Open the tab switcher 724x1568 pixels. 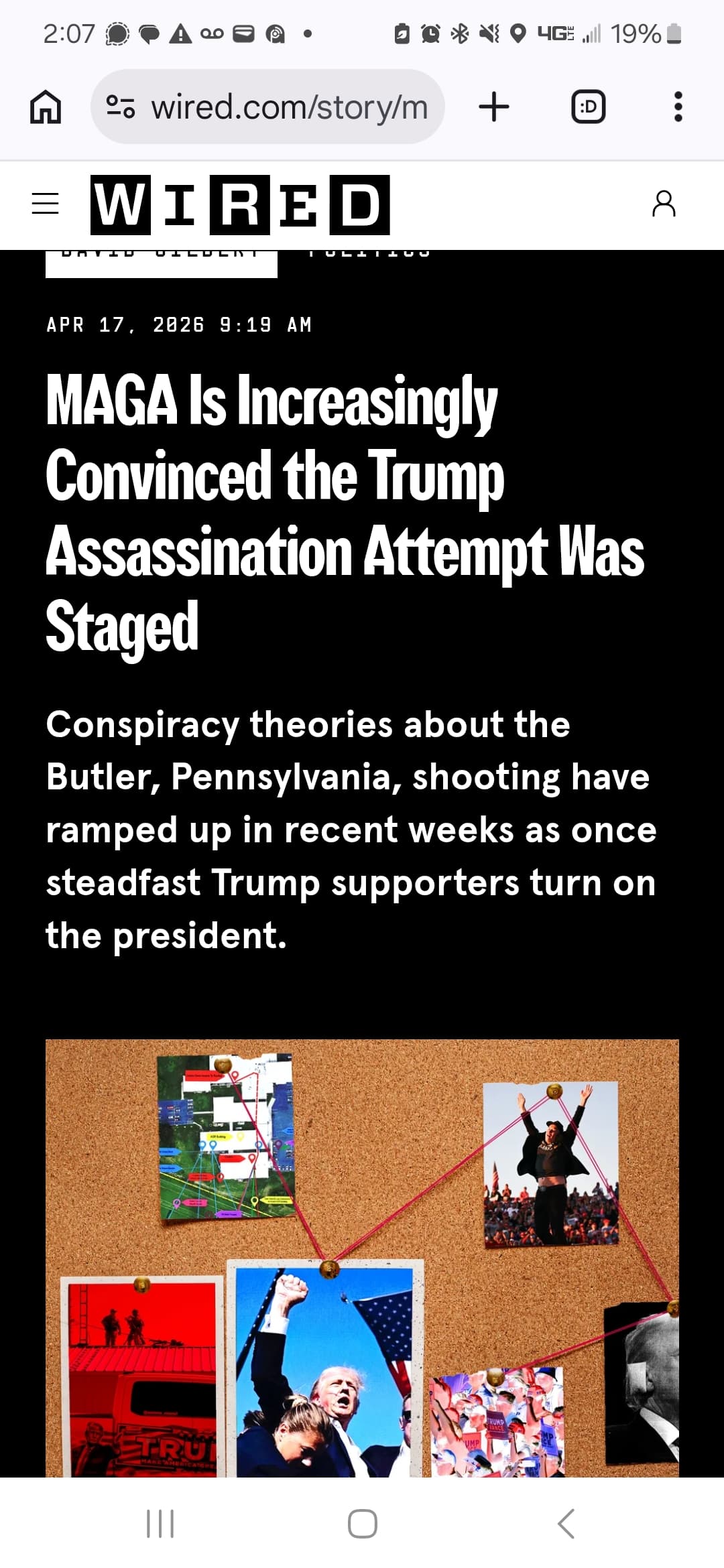(588, 107)
